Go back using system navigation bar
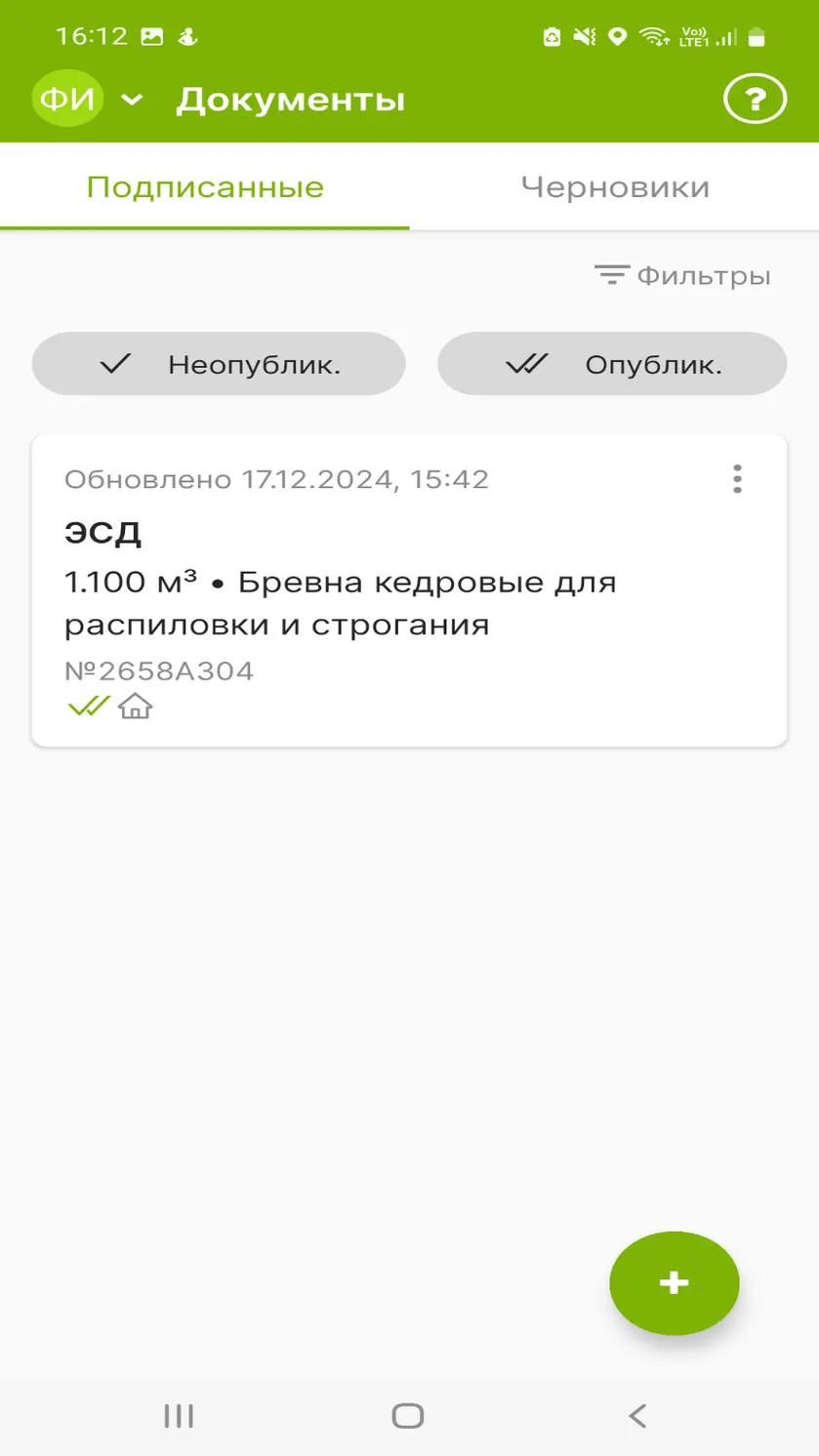The height and width of the screenshot is (1456, 819). pyautogui.click(x=637, y=1416)
